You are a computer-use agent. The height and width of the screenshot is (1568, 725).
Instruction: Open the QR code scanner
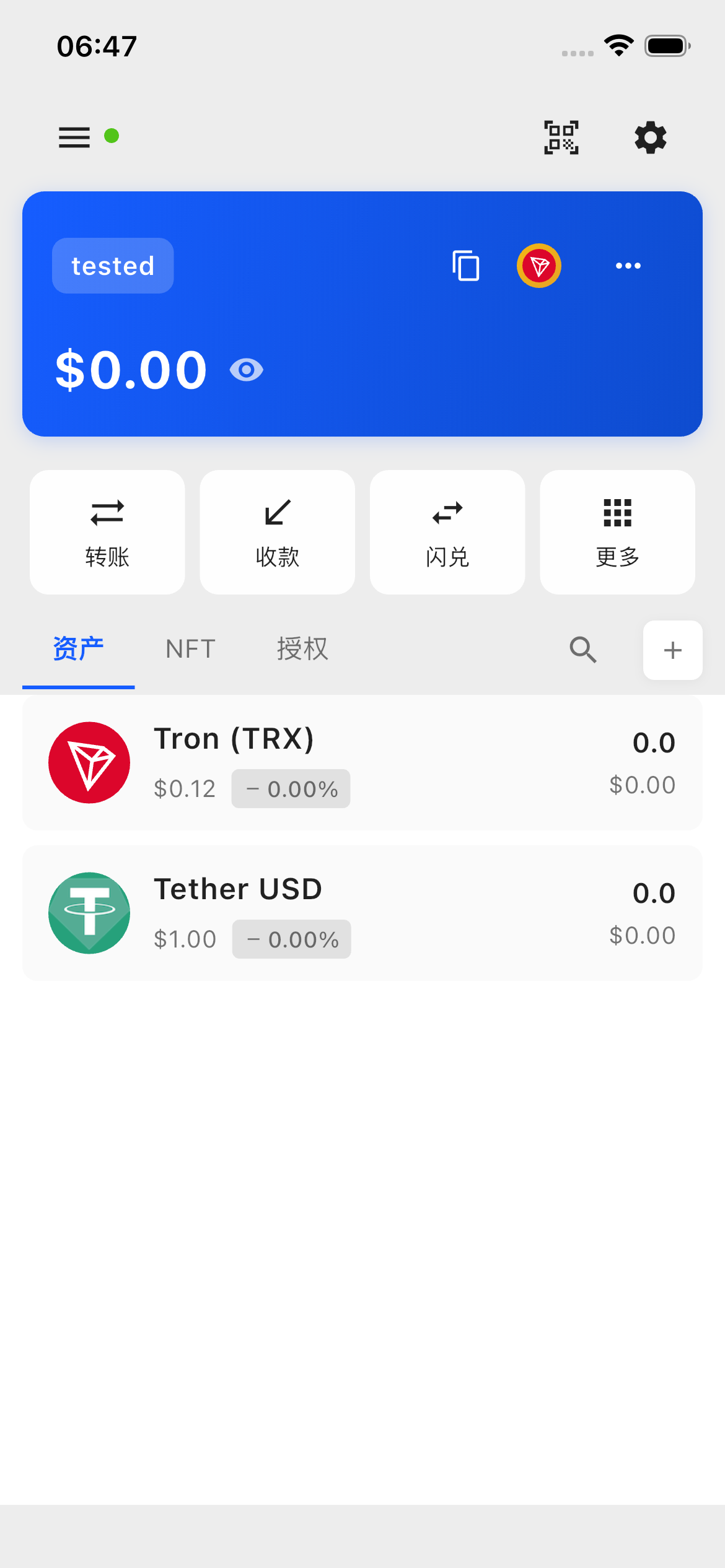point(561,137)
